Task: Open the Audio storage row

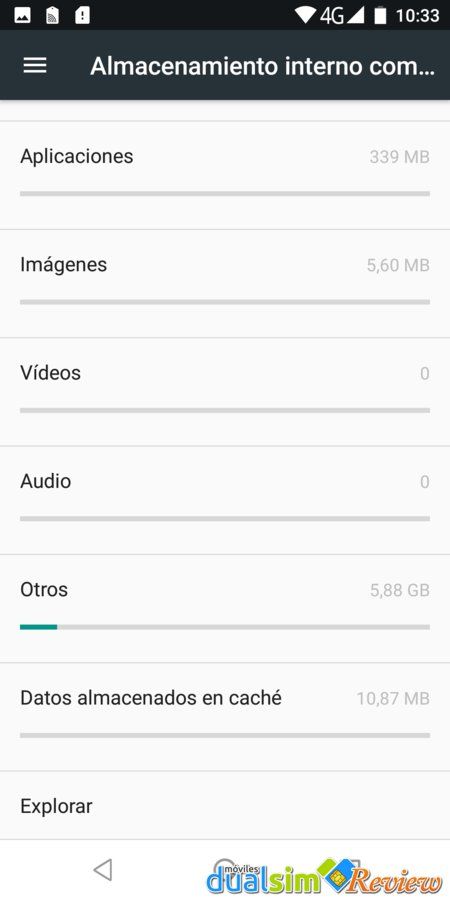Action: pos(225,501)
